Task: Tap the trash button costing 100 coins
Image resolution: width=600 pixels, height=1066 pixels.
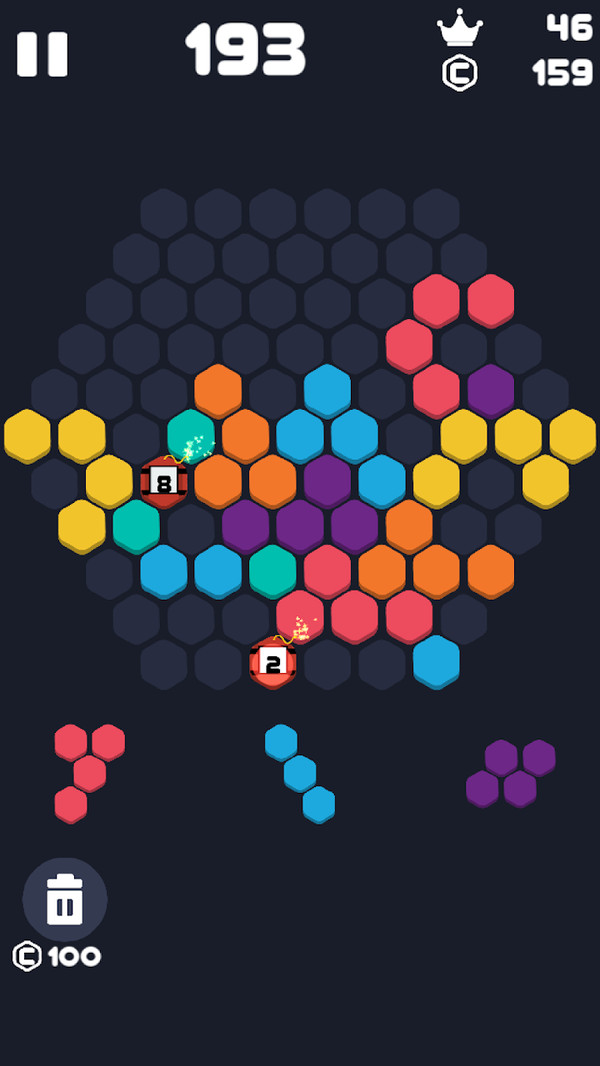Action: (65, 899)
